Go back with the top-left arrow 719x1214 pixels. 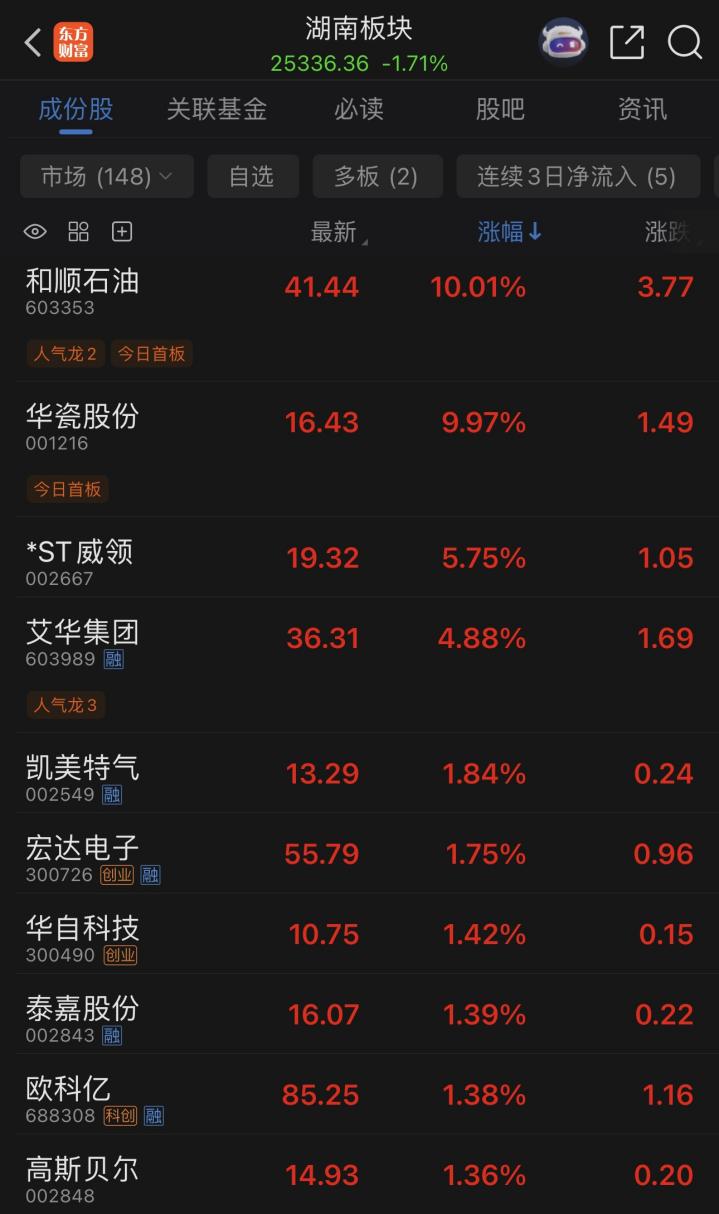(32, 43)
